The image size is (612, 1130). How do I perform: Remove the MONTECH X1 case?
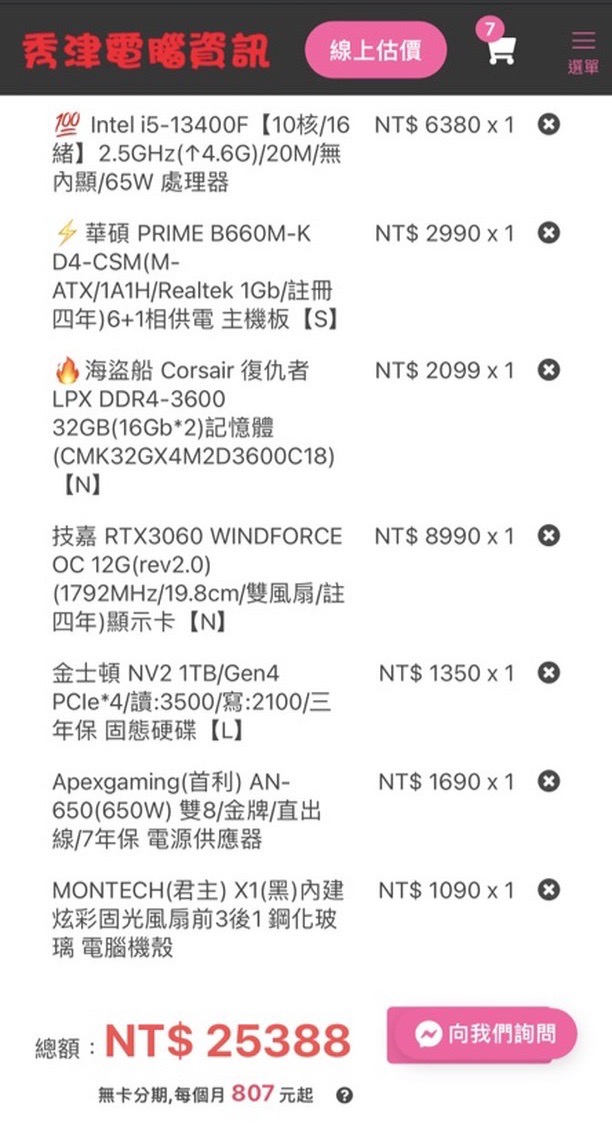548,890
